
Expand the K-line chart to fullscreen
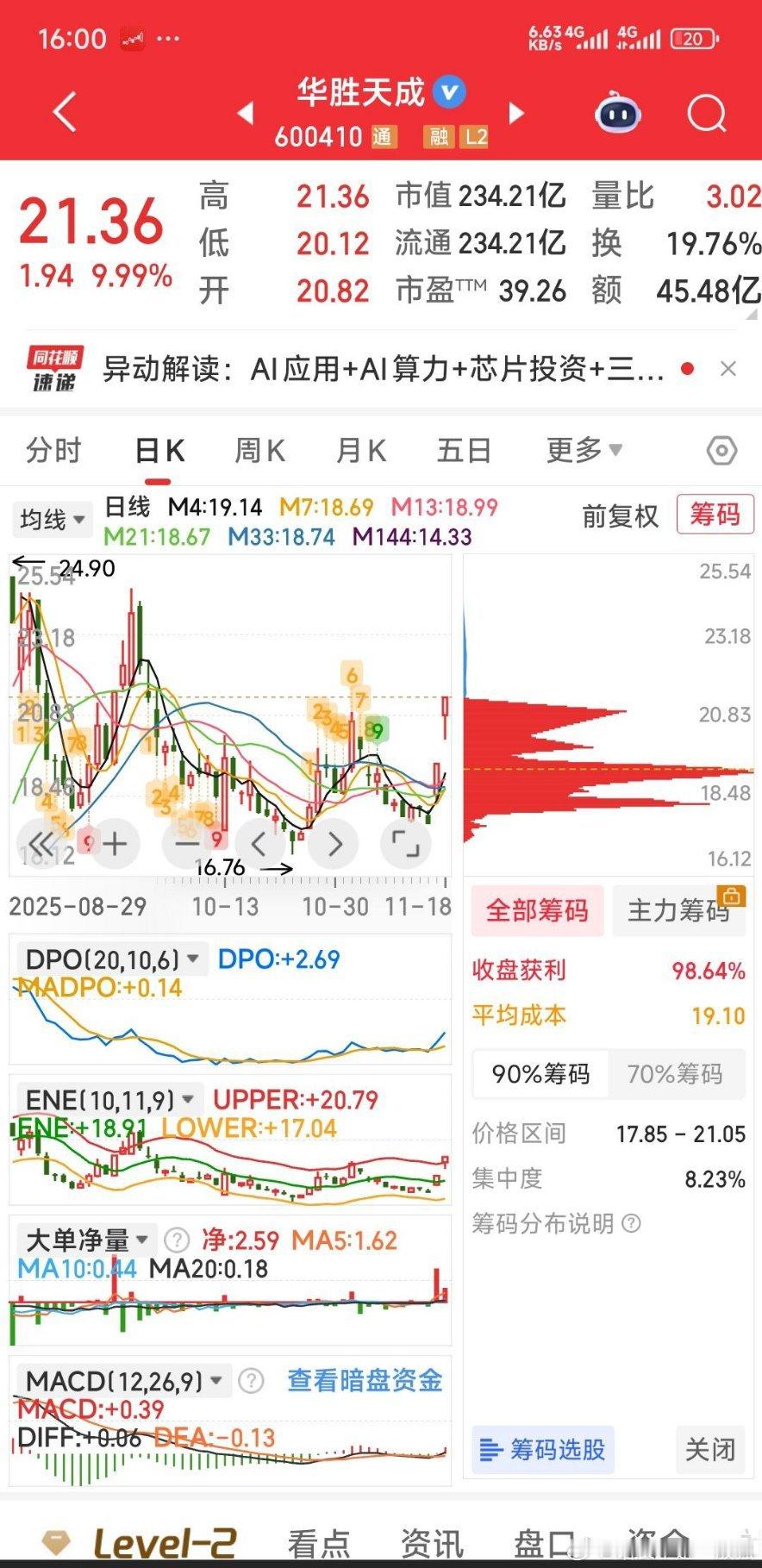pos(405,844)
